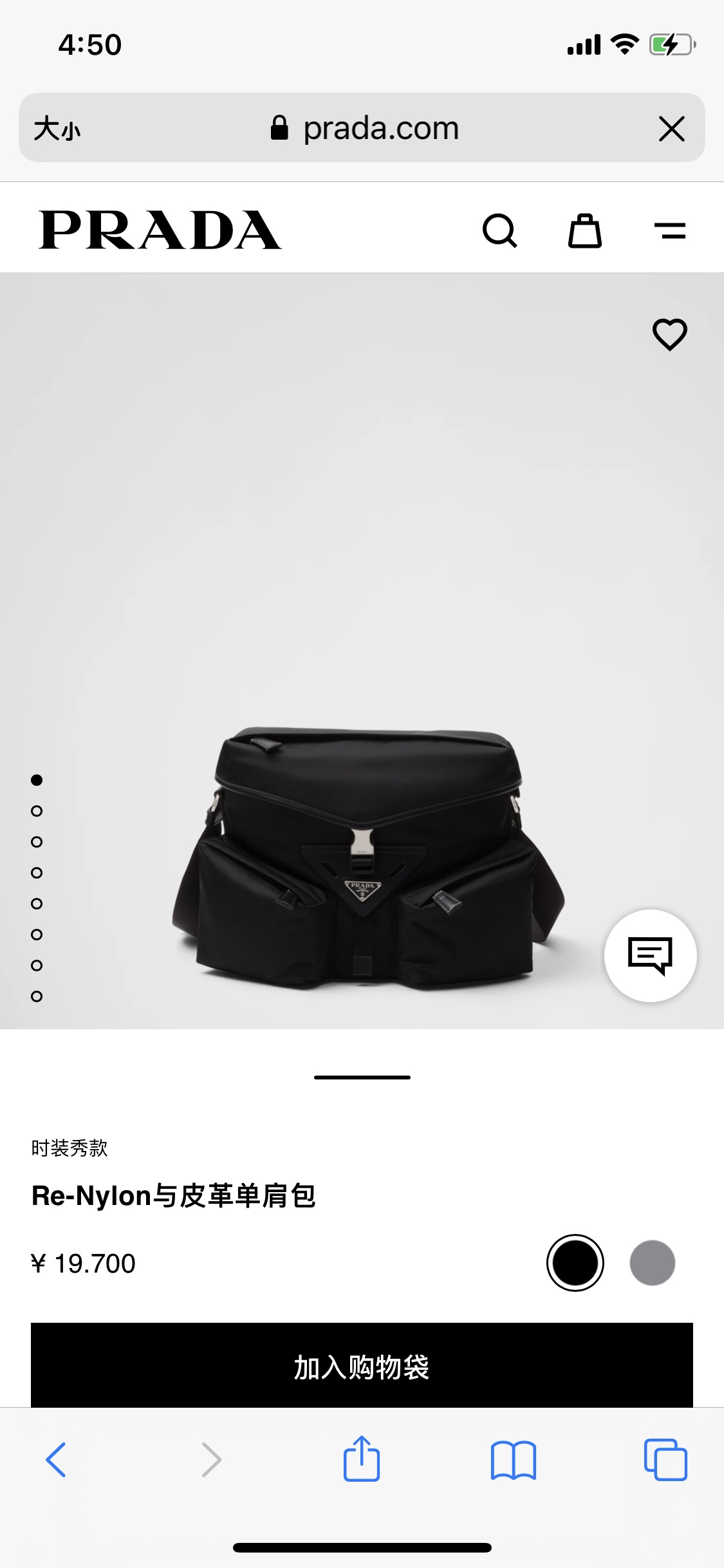Go back to the previous page
724x1568 pixels.
[56, 1459]
